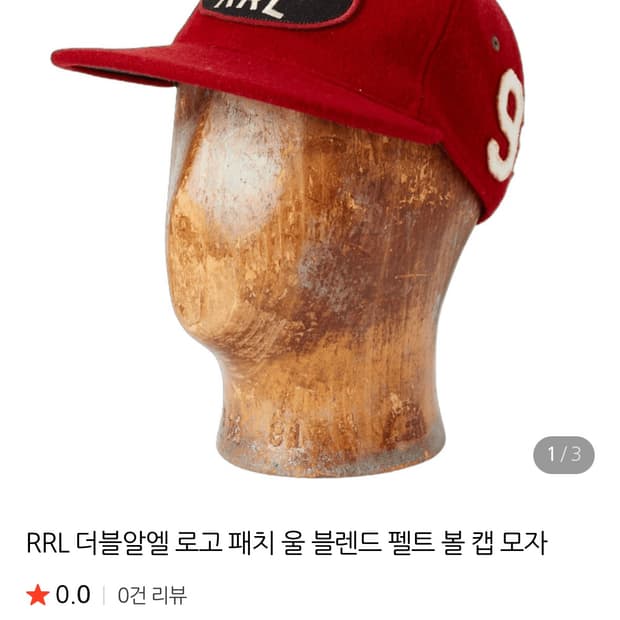The width and height of the screenshot is (620, 620).
Task: Tap the 1/3 image page indicator
Action: coord(564,455)
